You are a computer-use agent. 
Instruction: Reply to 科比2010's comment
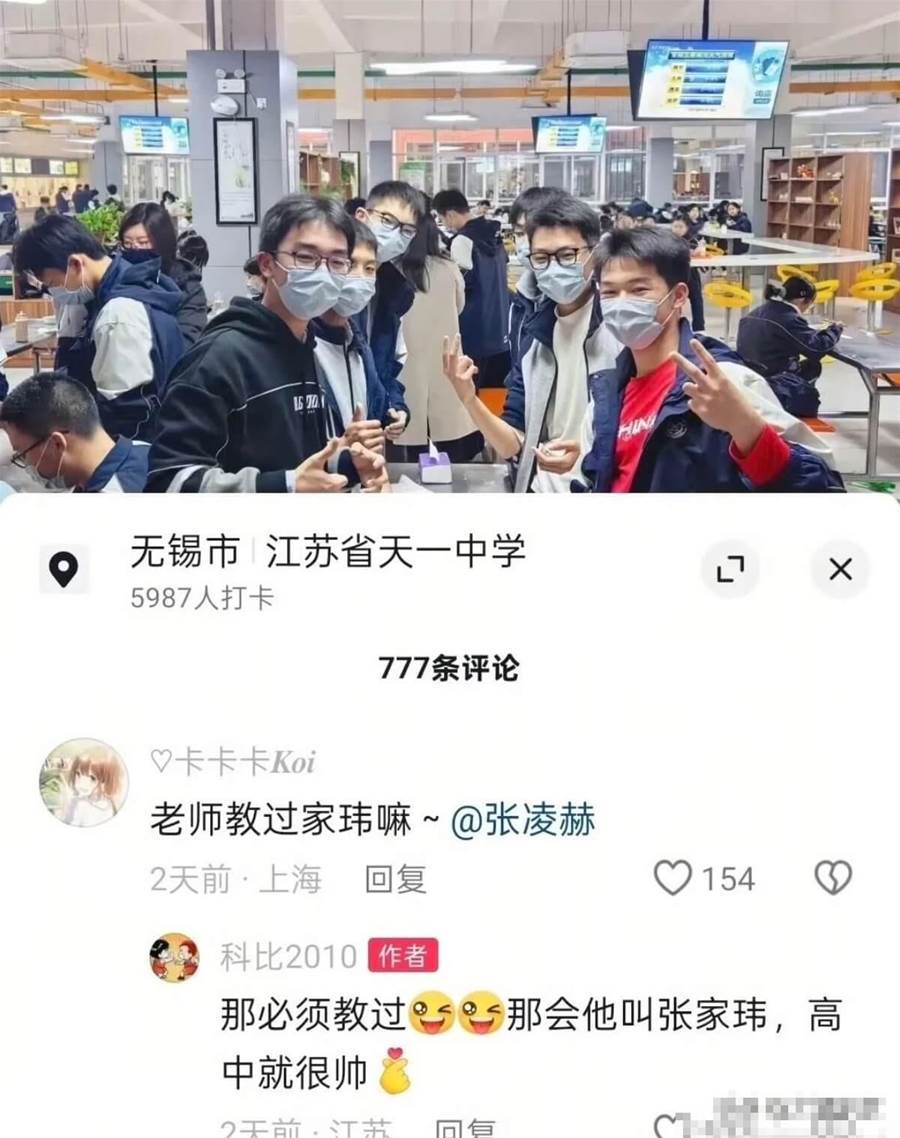coord(465,1128)
